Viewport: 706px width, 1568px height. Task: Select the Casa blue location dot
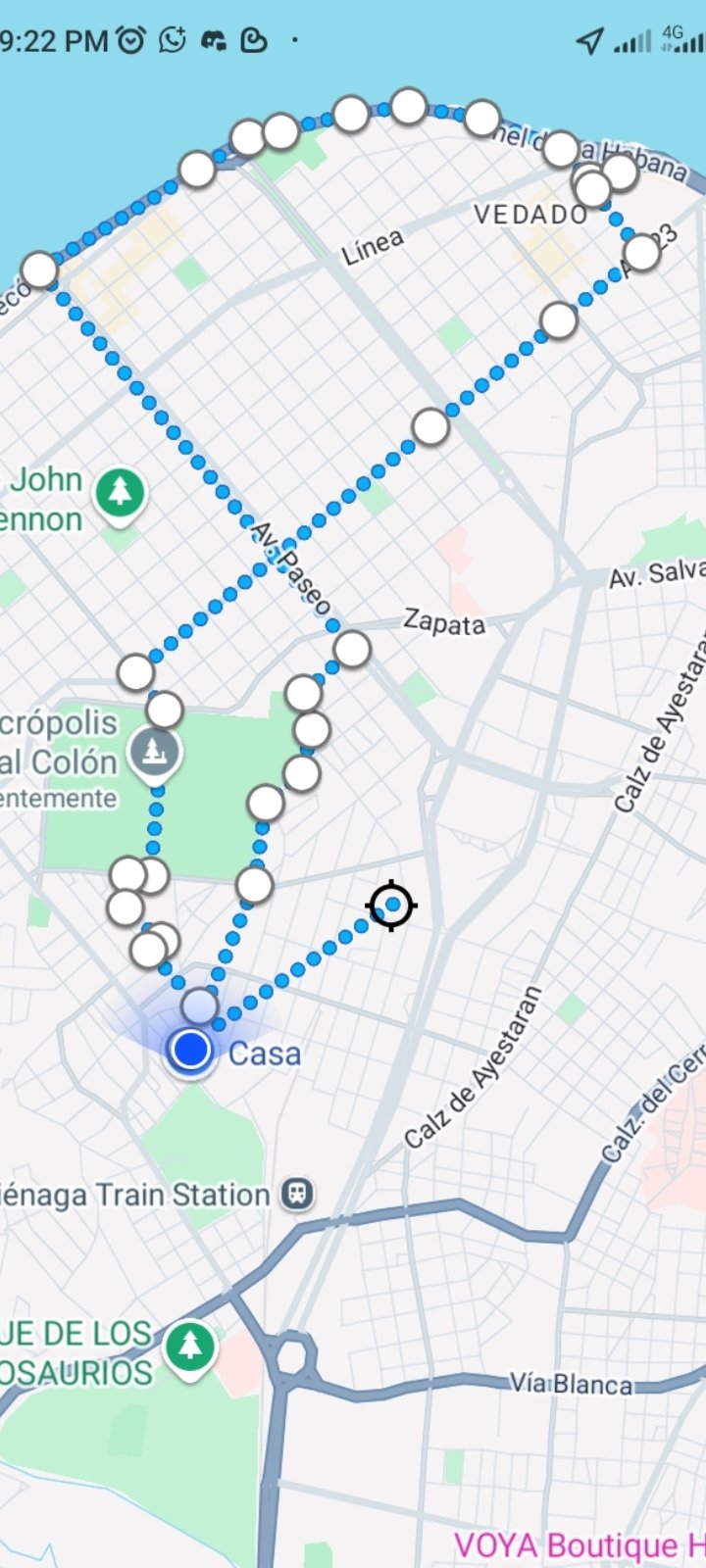190,1050
